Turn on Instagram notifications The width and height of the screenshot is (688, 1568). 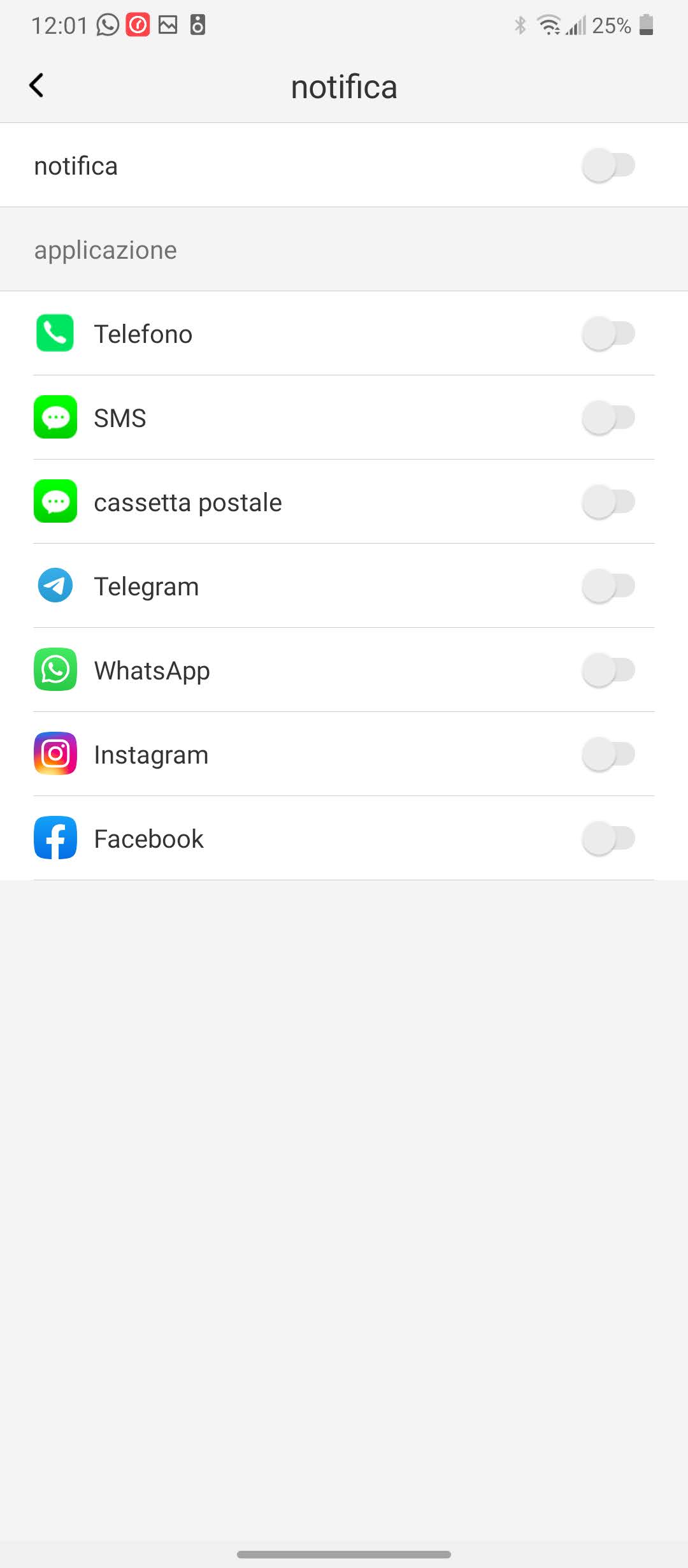[608, 755]
